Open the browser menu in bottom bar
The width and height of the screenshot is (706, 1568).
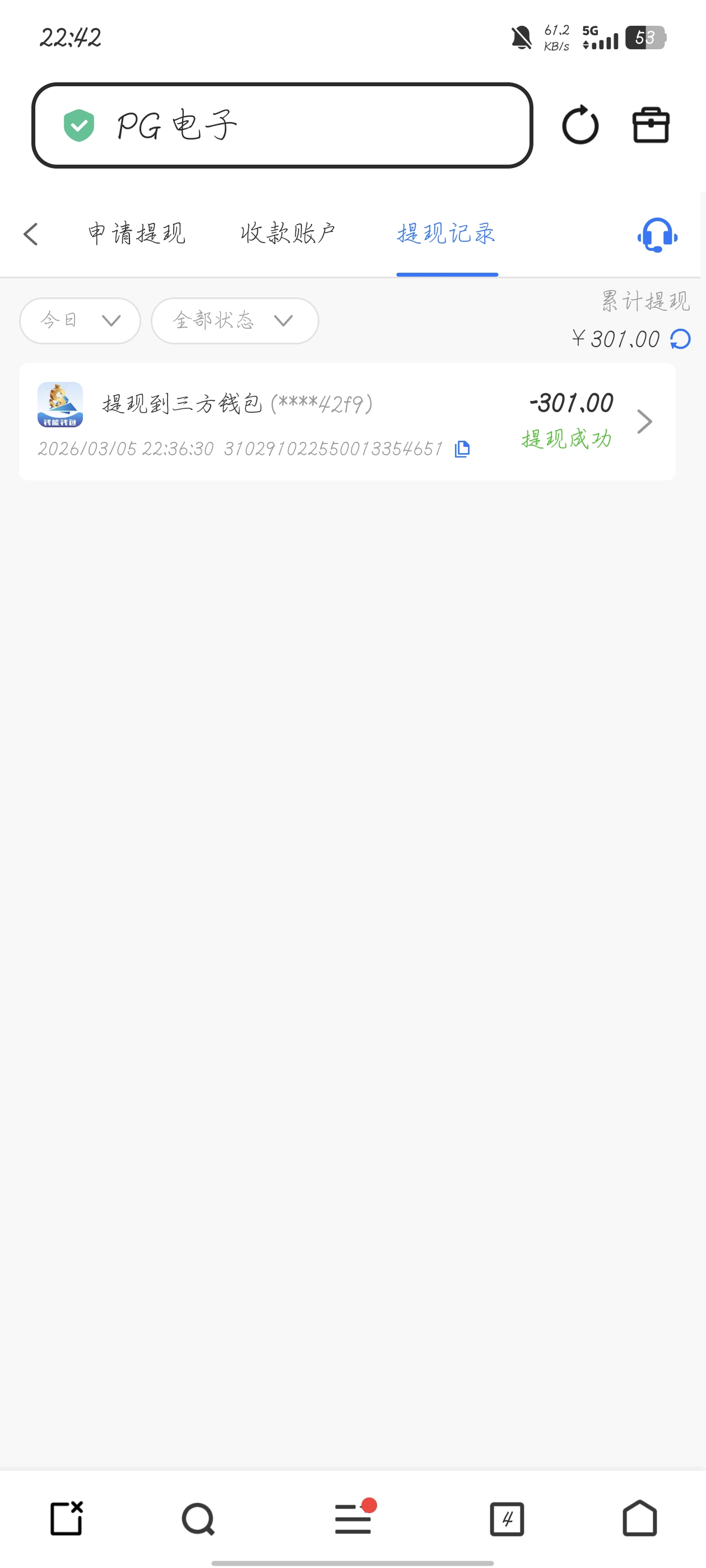(354, 1519)
